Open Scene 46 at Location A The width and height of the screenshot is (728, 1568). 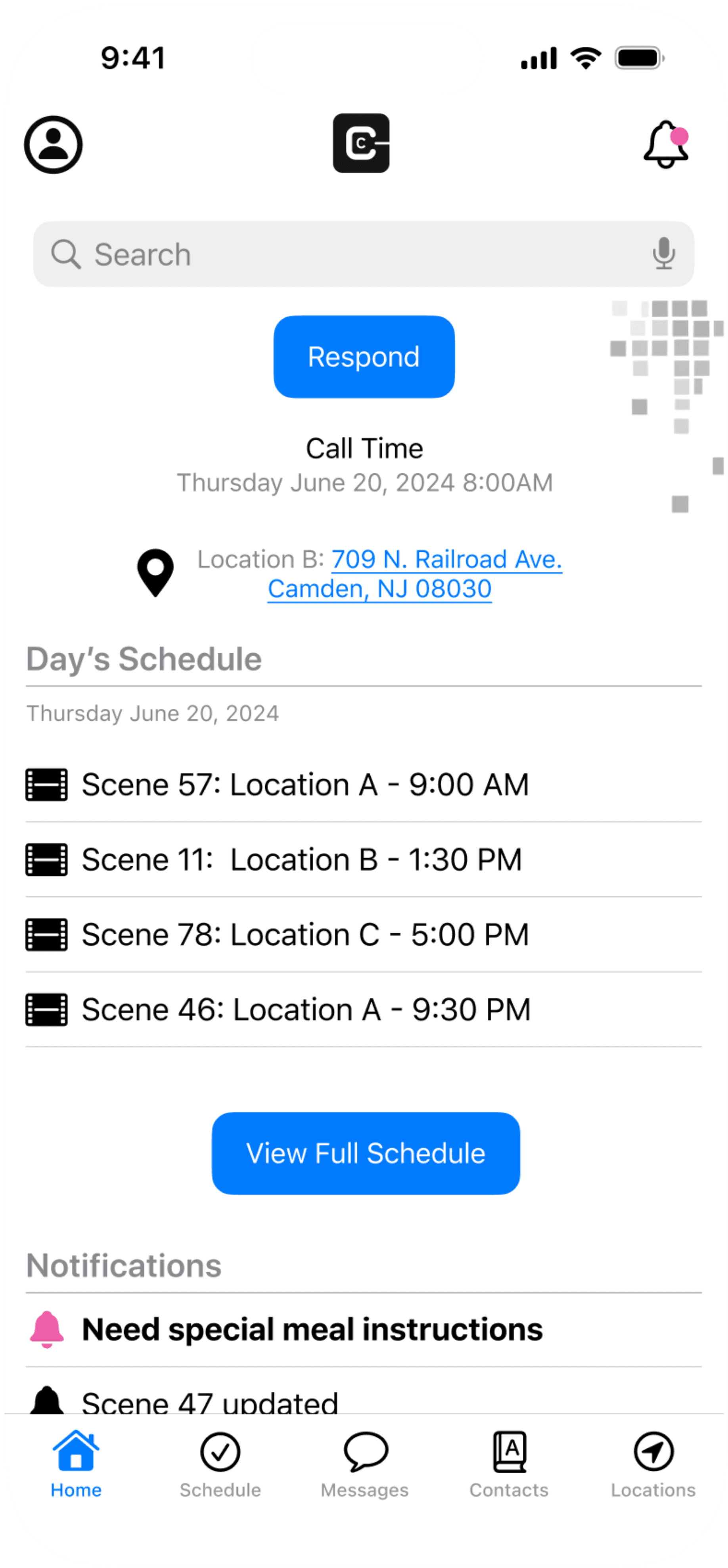tap(363, 1010)
